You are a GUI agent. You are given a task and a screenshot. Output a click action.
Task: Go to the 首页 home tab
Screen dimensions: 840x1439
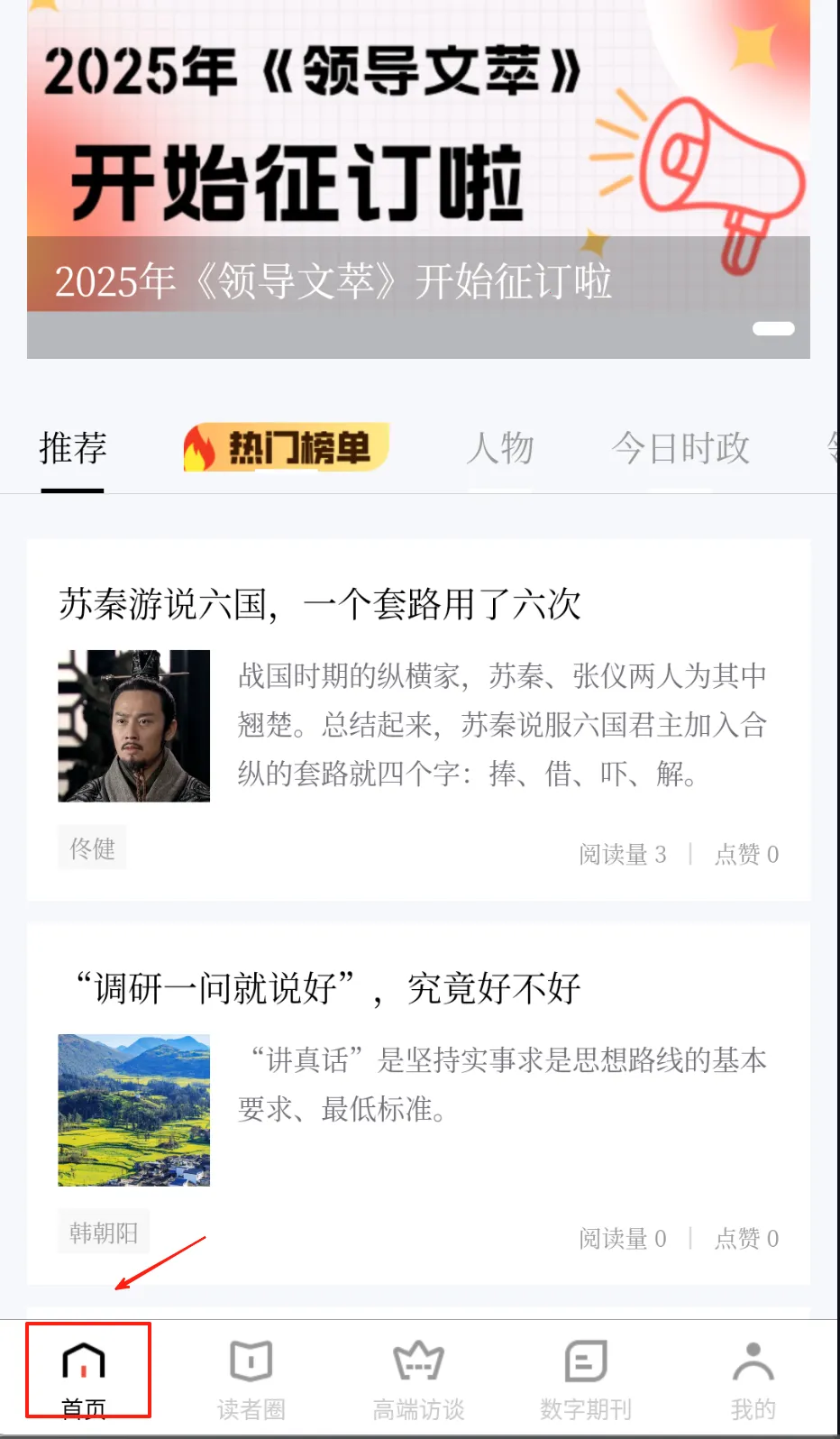(85, 1376)
